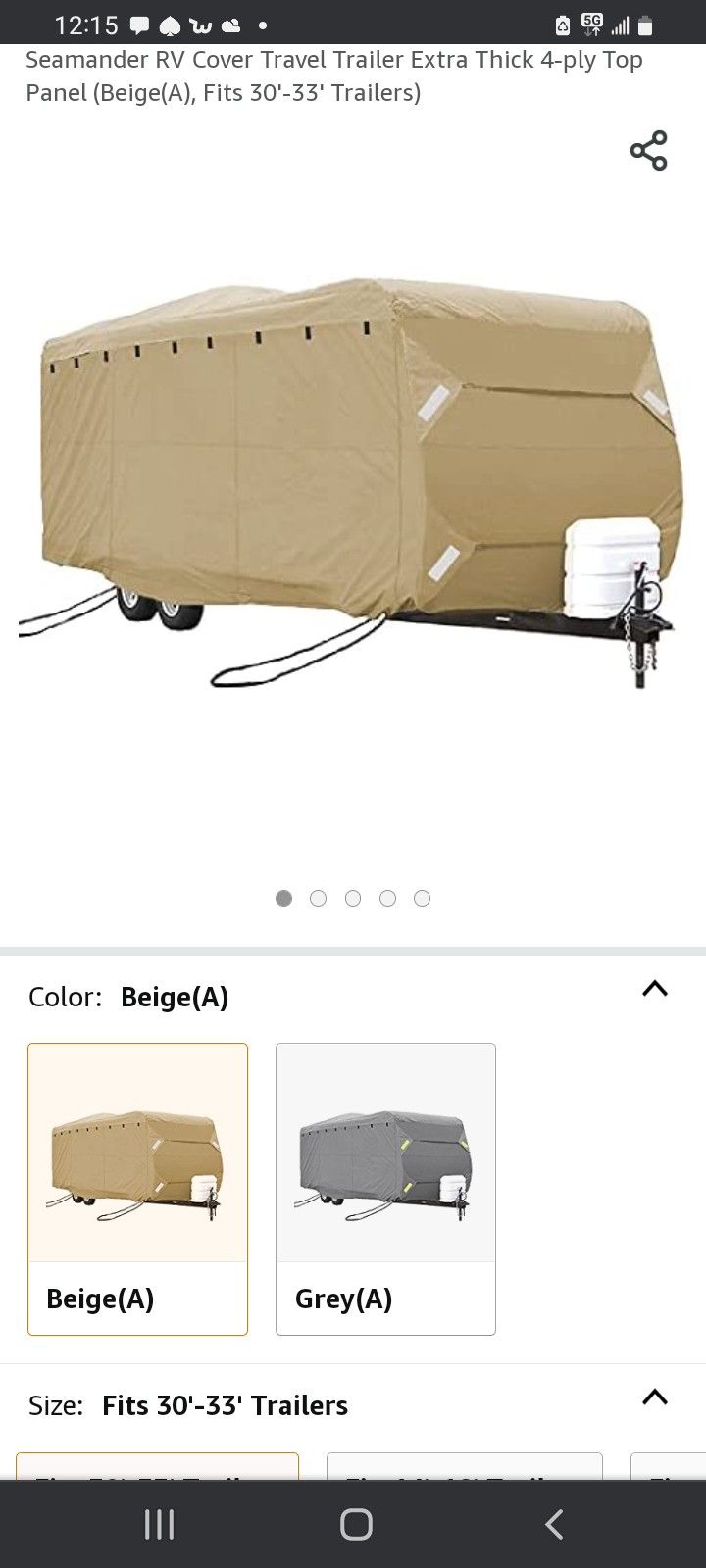Screen dimensions: 706x1568
Task: Share this RV cover product
Action: click(648, 151)
